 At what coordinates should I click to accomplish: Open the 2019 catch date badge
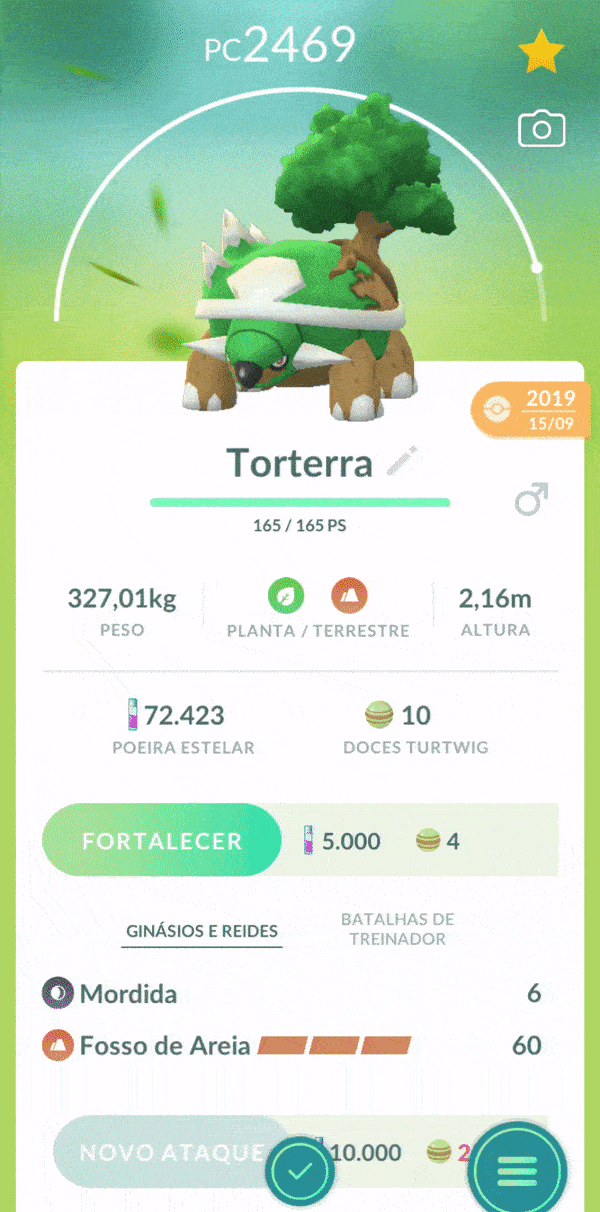[x=532, y=410]
